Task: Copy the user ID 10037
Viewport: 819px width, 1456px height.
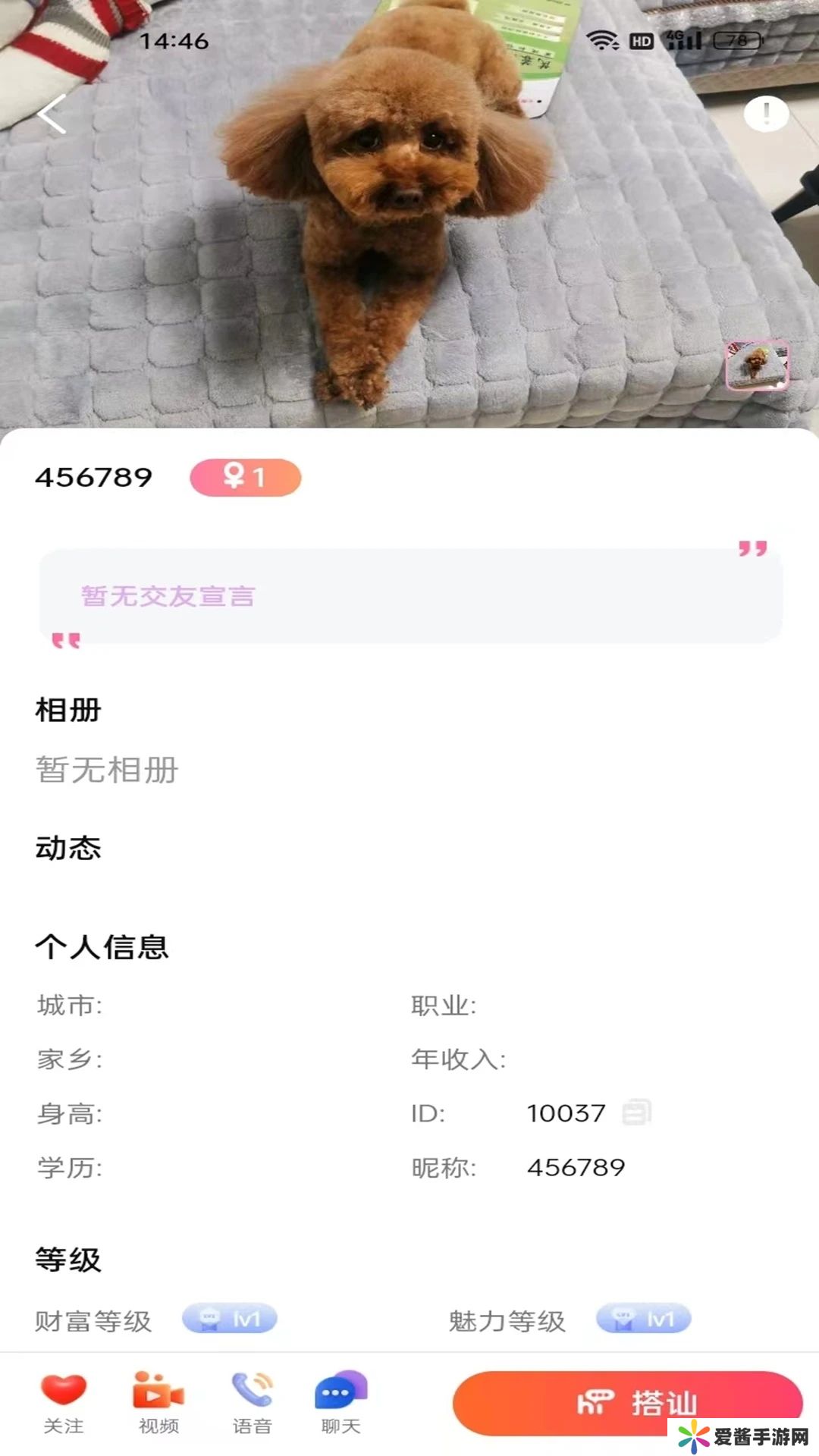Action: [635, 1112]
